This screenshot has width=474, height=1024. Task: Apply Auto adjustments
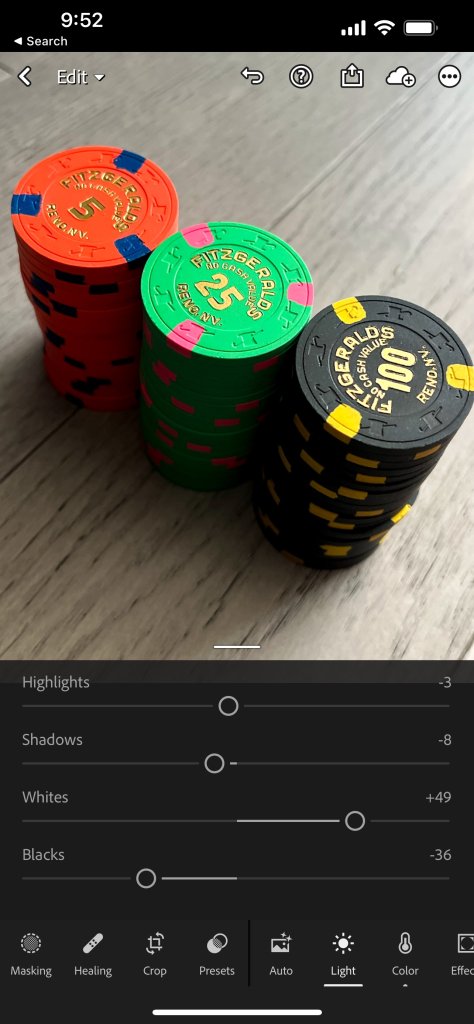point(281,954)
